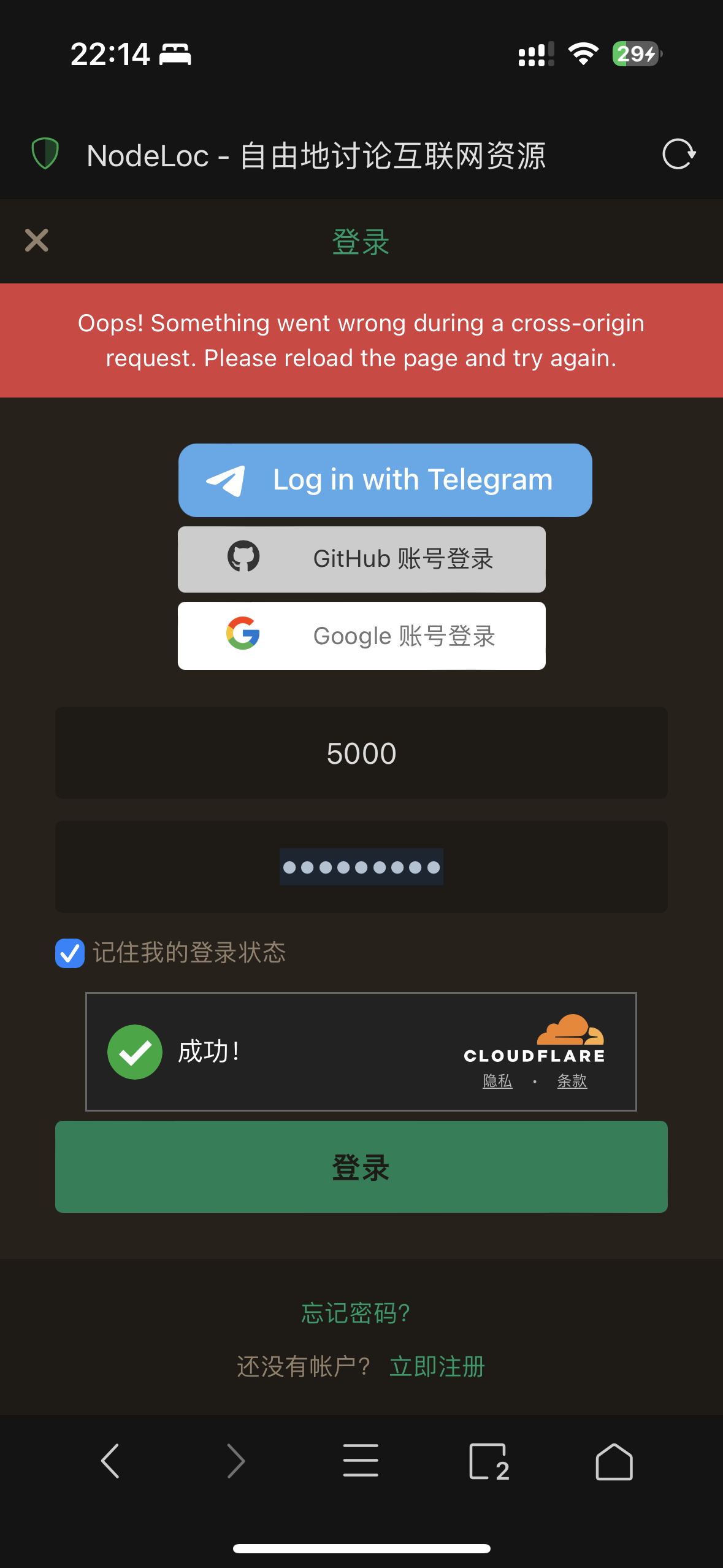
Task: Sign in with GitHub account
Action: (361, 559)
